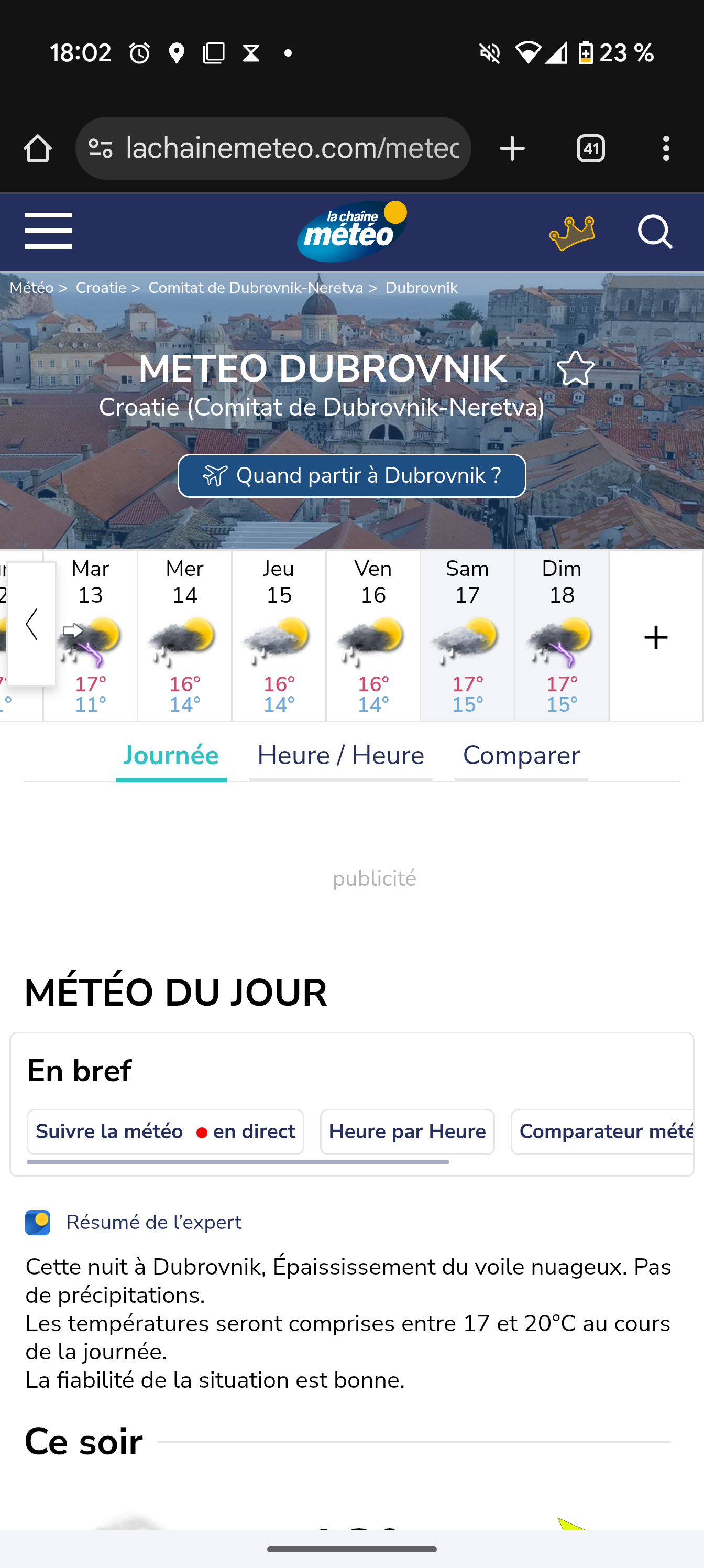Viewport: 704px width, 1568px height.
Task: Open a new browser tab
Action: 512,148
